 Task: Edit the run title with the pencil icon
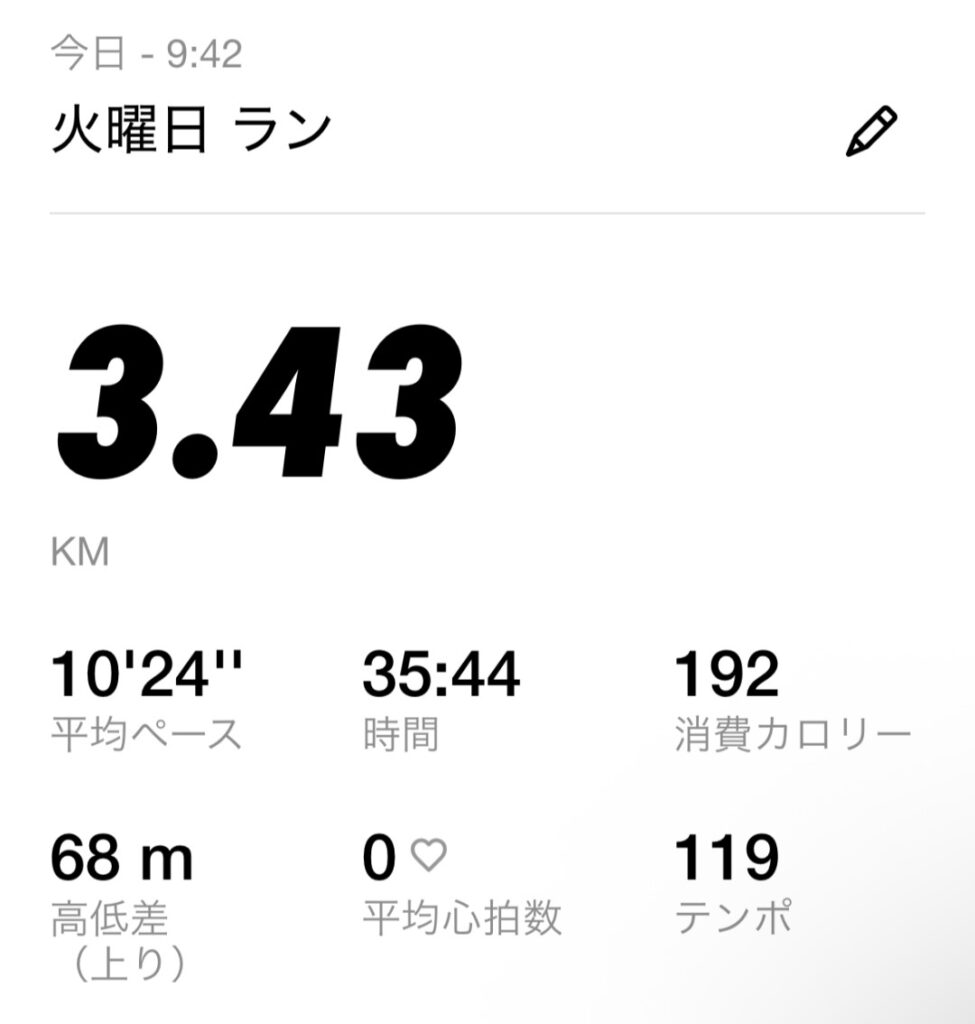click(x=871, y=132)
